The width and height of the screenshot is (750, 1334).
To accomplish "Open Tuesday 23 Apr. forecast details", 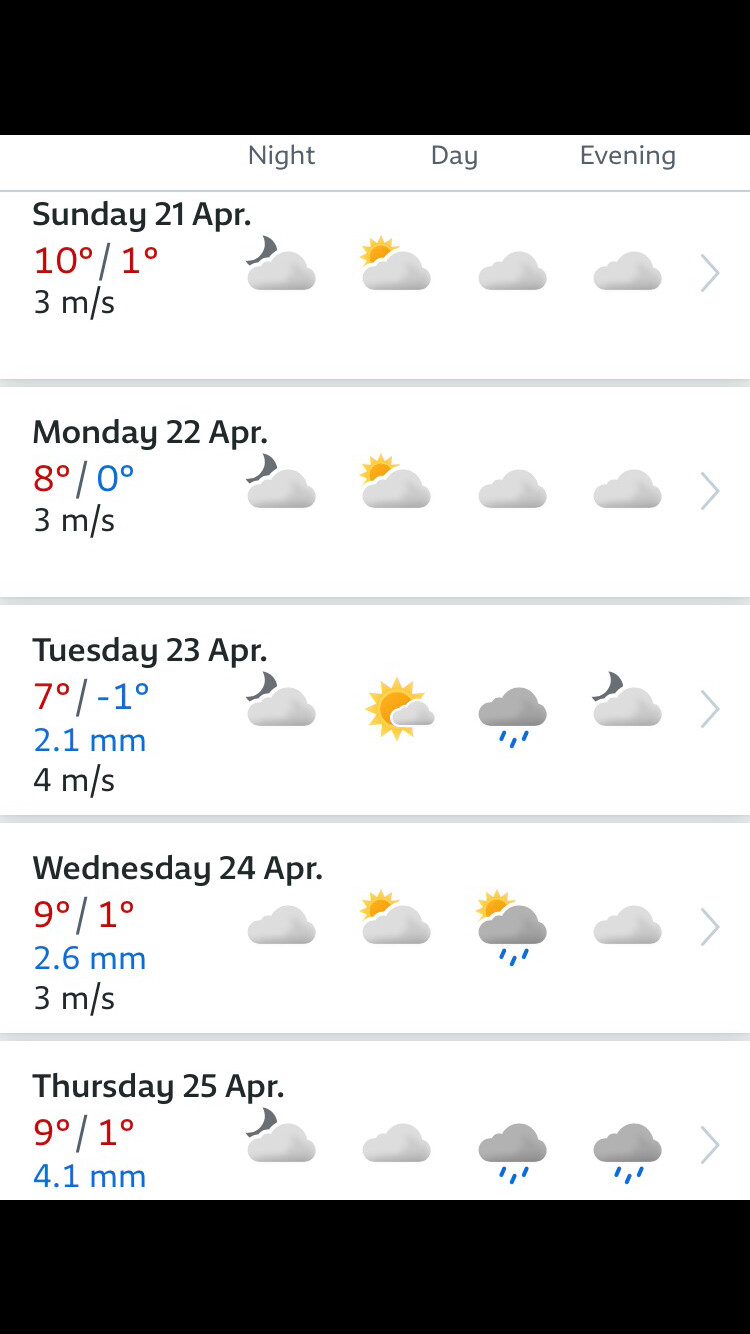I will (709, 709).
